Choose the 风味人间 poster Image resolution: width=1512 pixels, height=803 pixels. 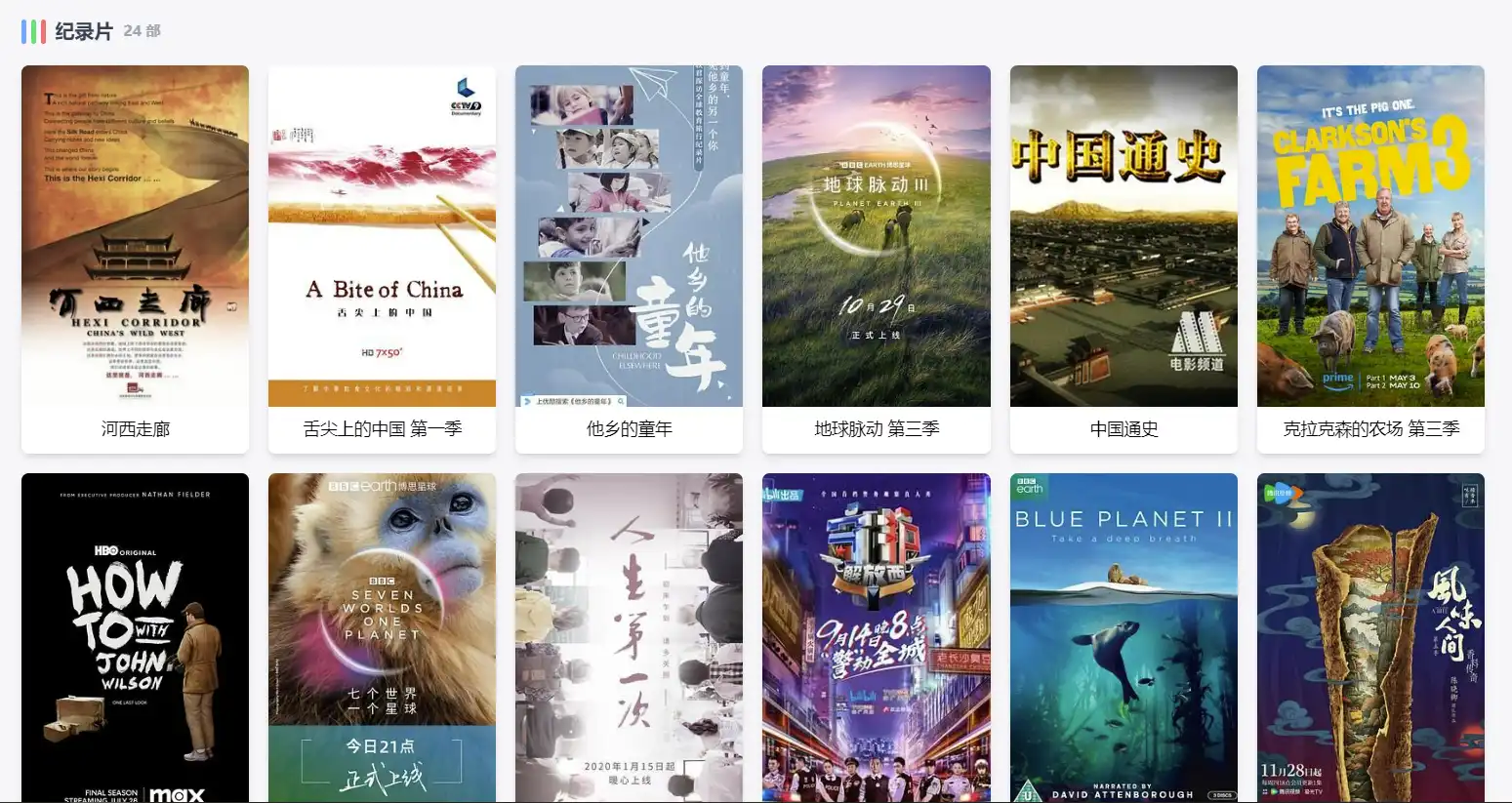[x=1370, y=637]
